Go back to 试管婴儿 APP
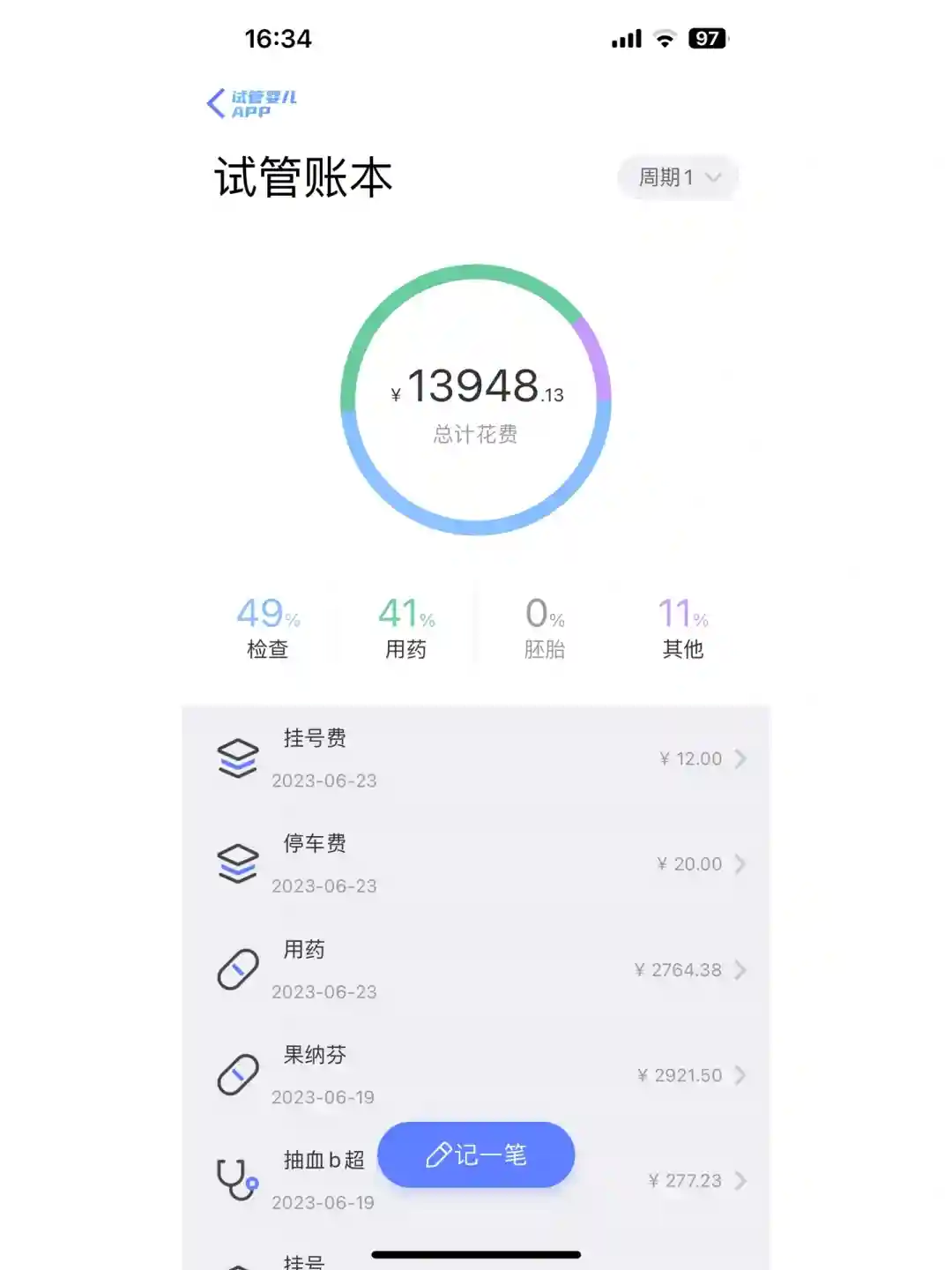Viewport: 952px width, 1270px height. [x=251, y=103]
